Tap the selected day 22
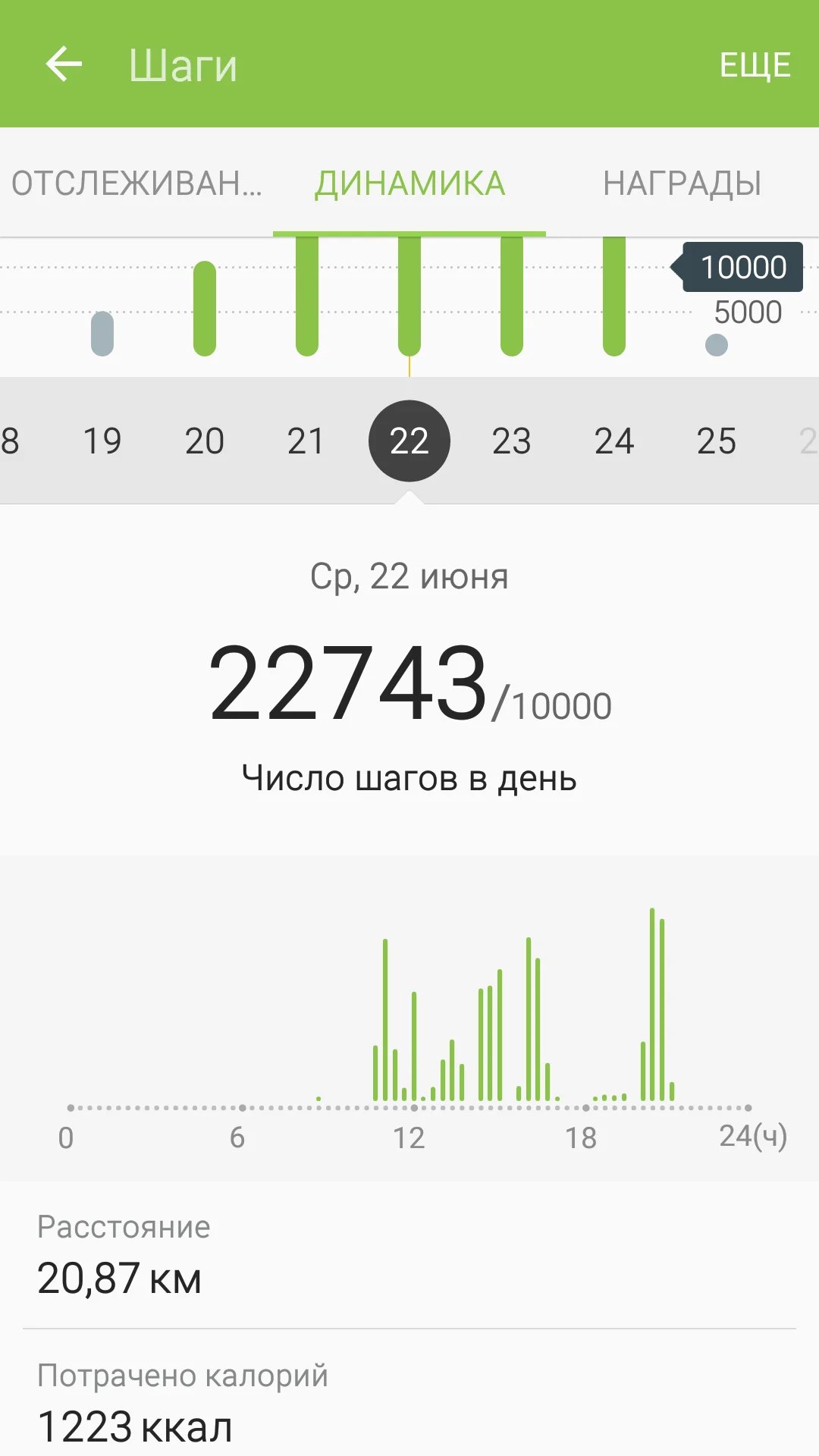The height and width of the screenshot is (1456, 819). tap(409, 441)
